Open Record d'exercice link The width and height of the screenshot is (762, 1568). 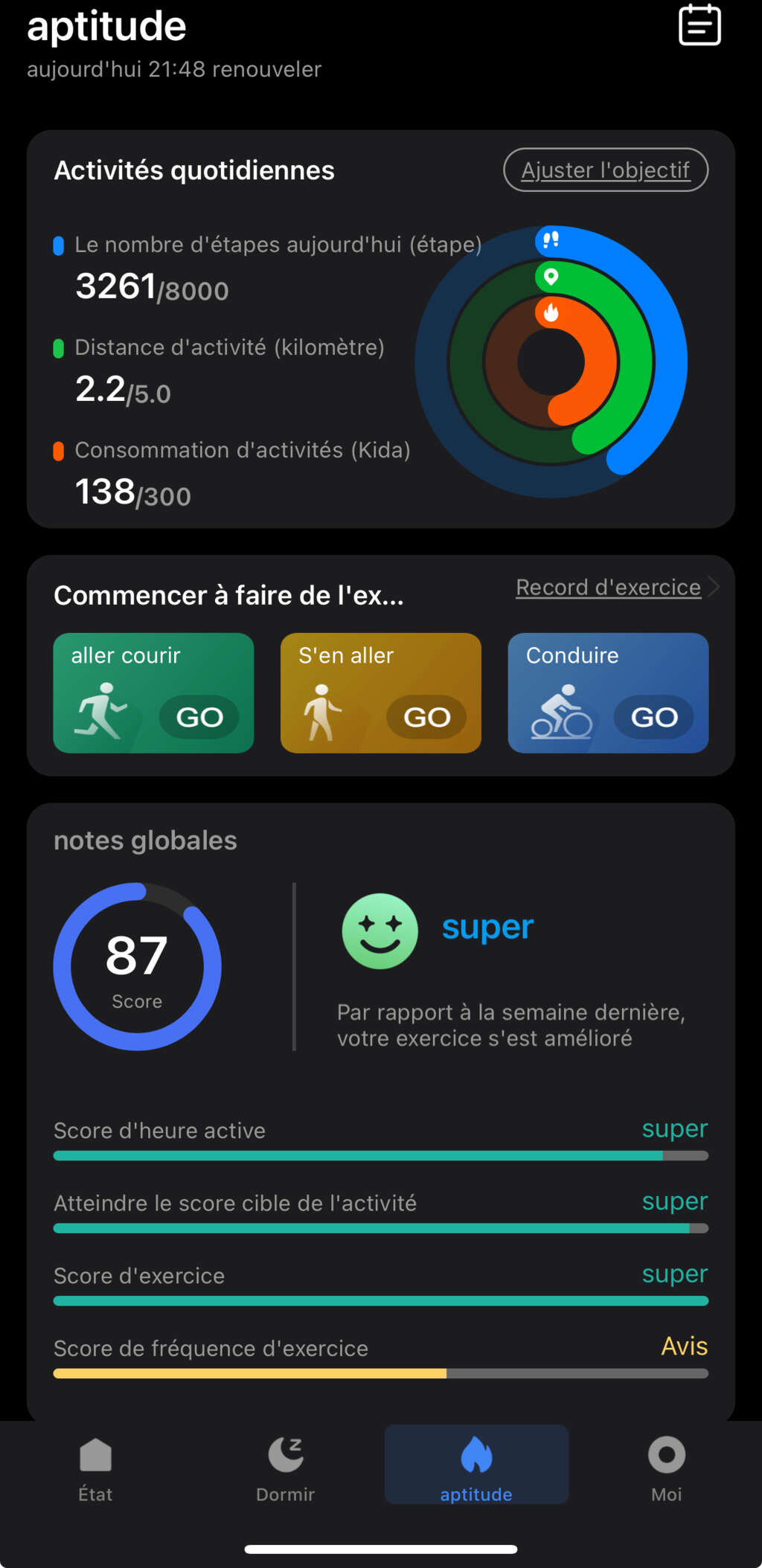[x=609, y=588]
